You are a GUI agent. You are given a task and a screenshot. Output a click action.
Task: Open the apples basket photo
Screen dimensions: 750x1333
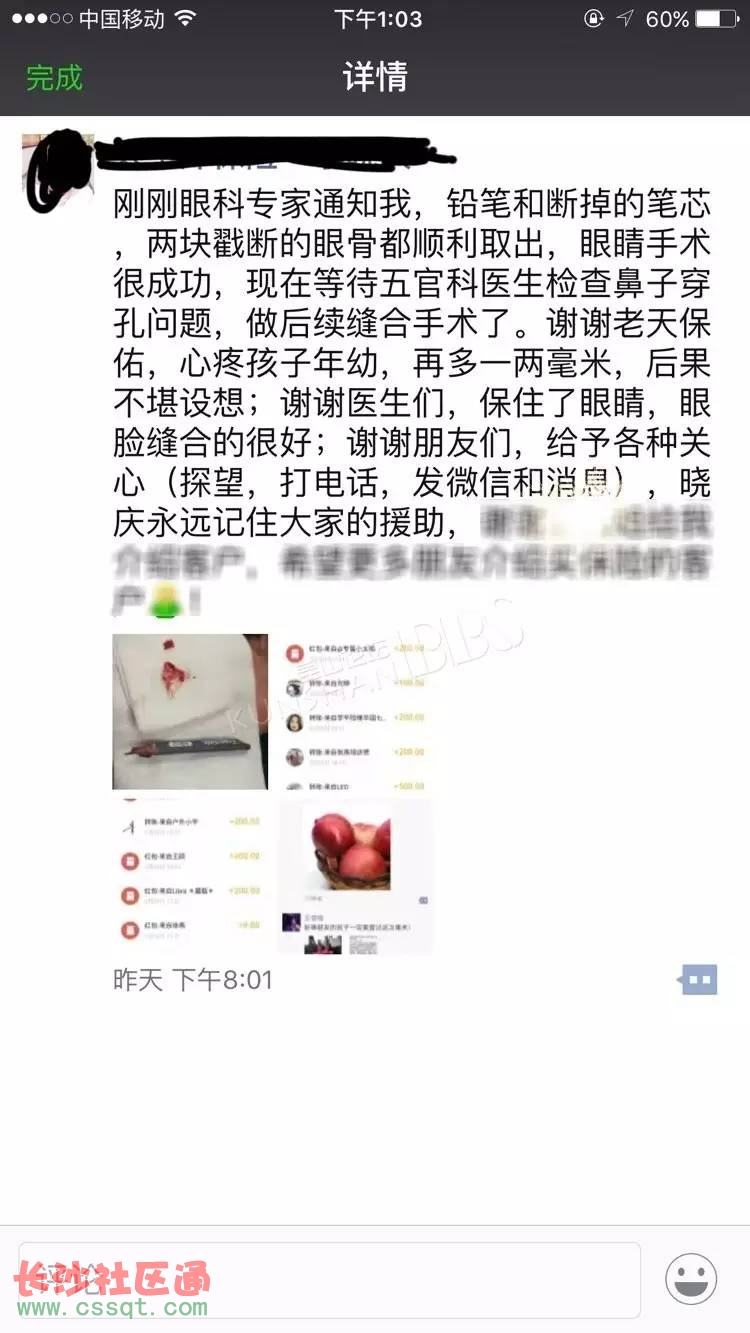(x=355, y=876)
